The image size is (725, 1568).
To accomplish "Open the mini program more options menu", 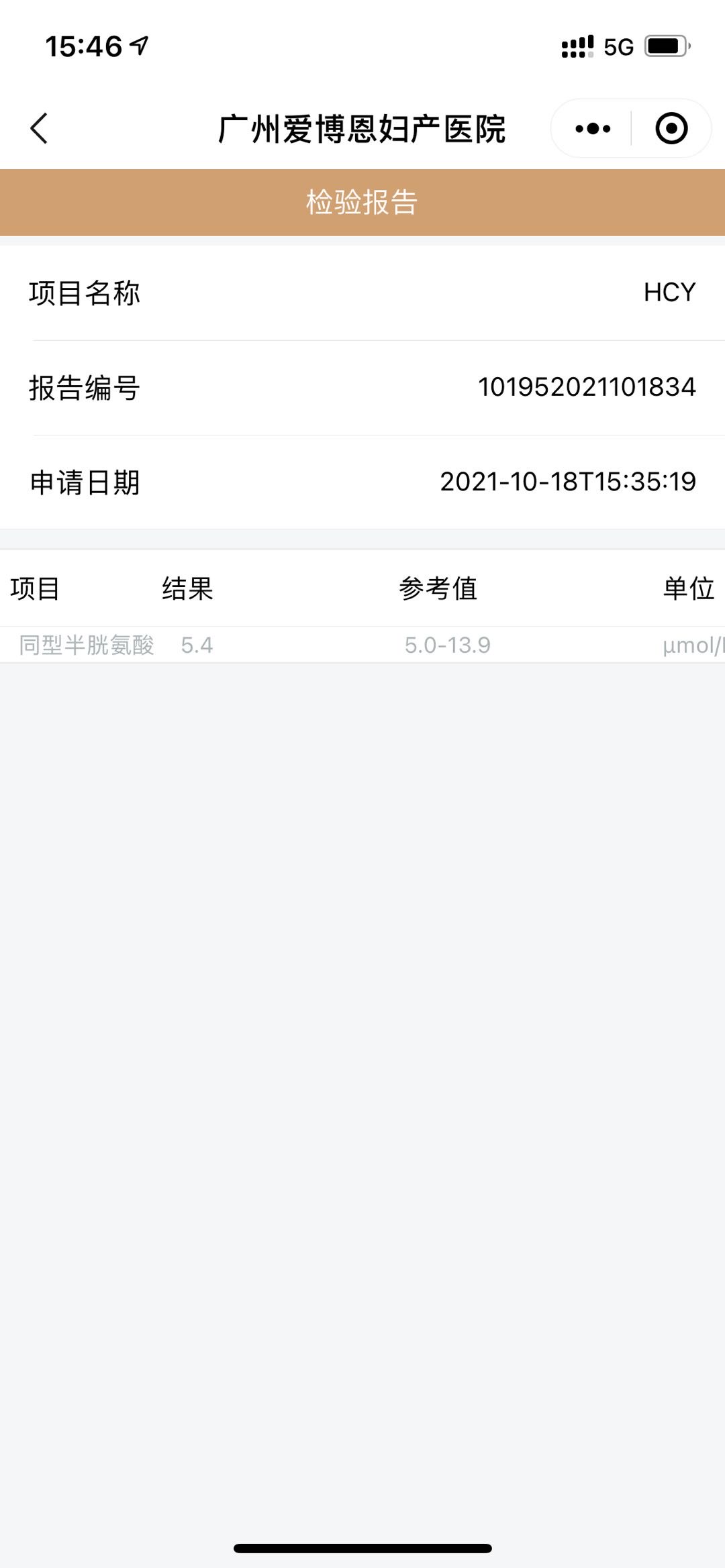I will point(593,128).
